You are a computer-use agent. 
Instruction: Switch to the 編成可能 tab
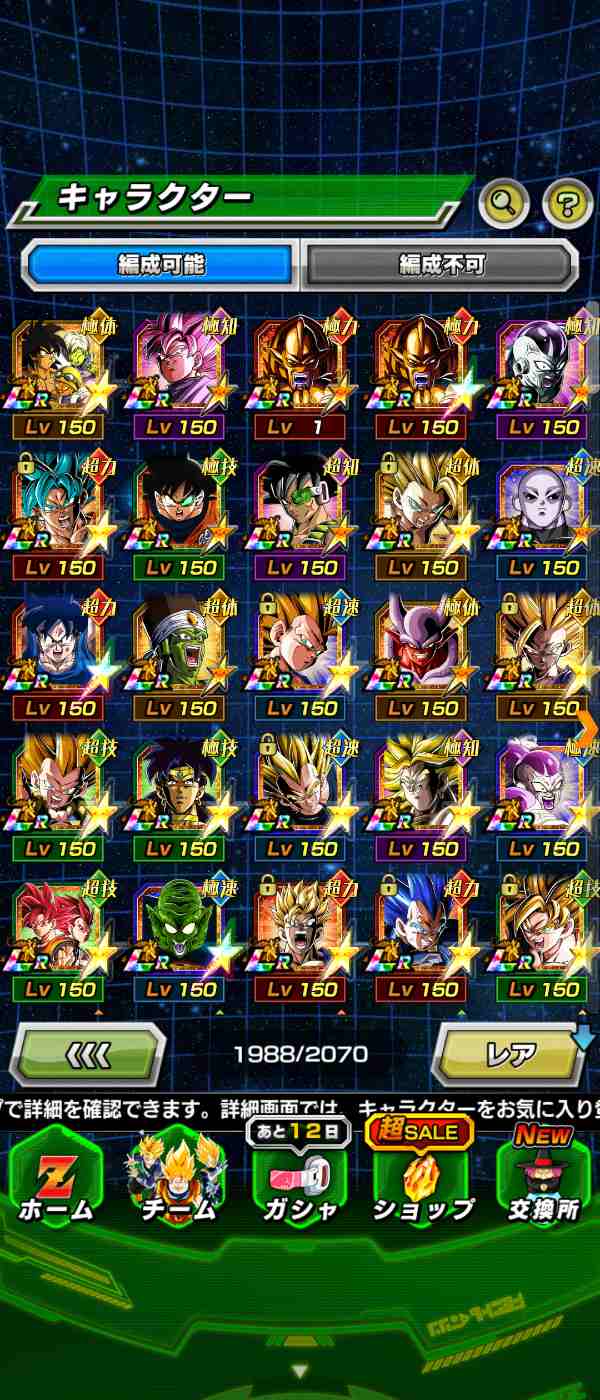[x=160, y=264]
